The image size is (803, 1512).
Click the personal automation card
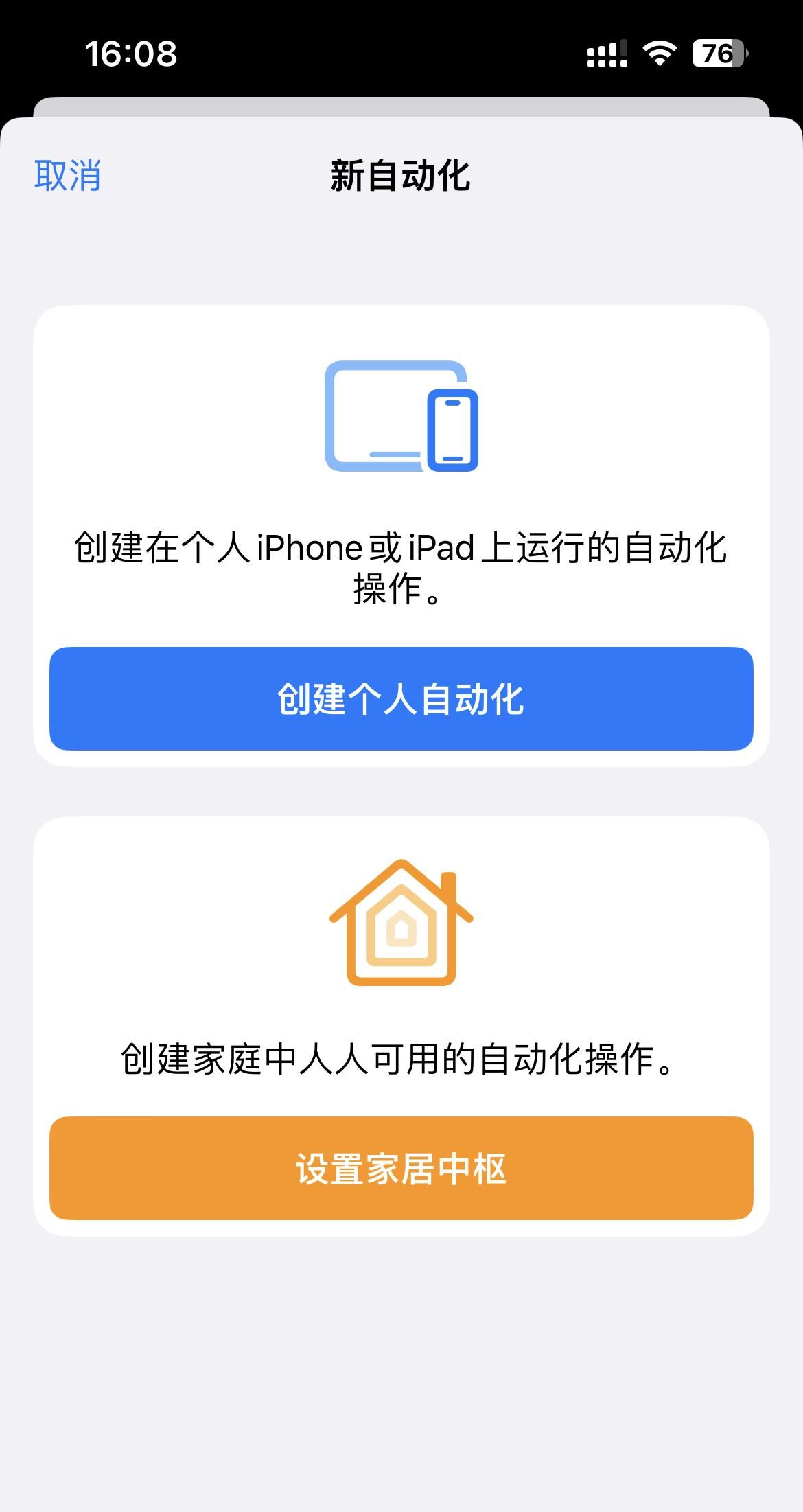pos(400,536)
